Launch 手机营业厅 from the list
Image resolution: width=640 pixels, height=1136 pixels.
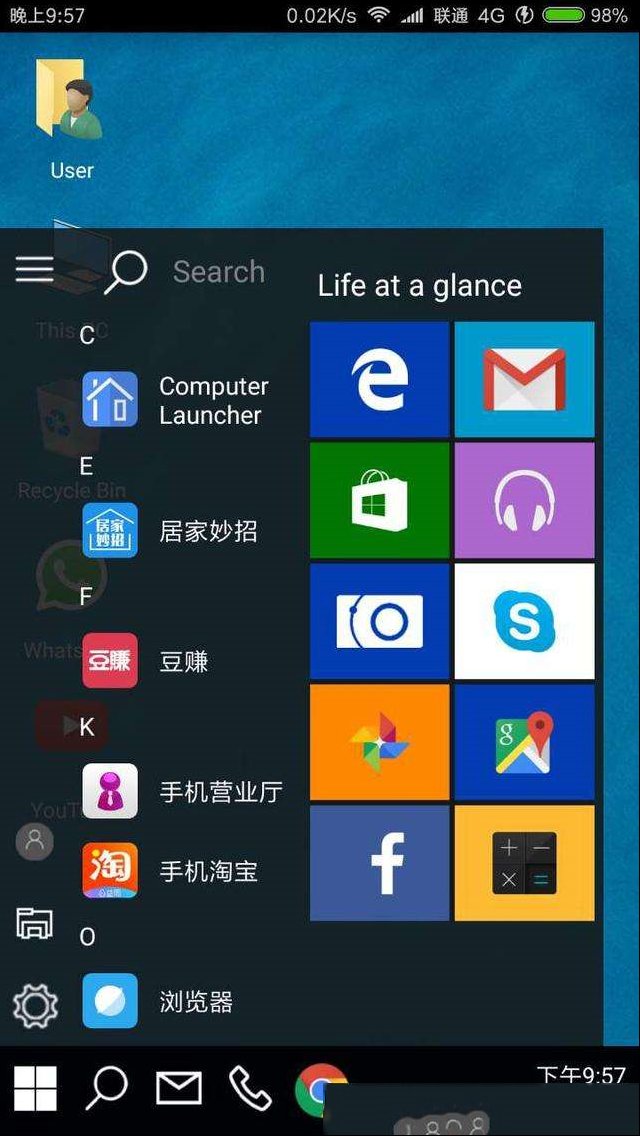(x=183, y=791)
